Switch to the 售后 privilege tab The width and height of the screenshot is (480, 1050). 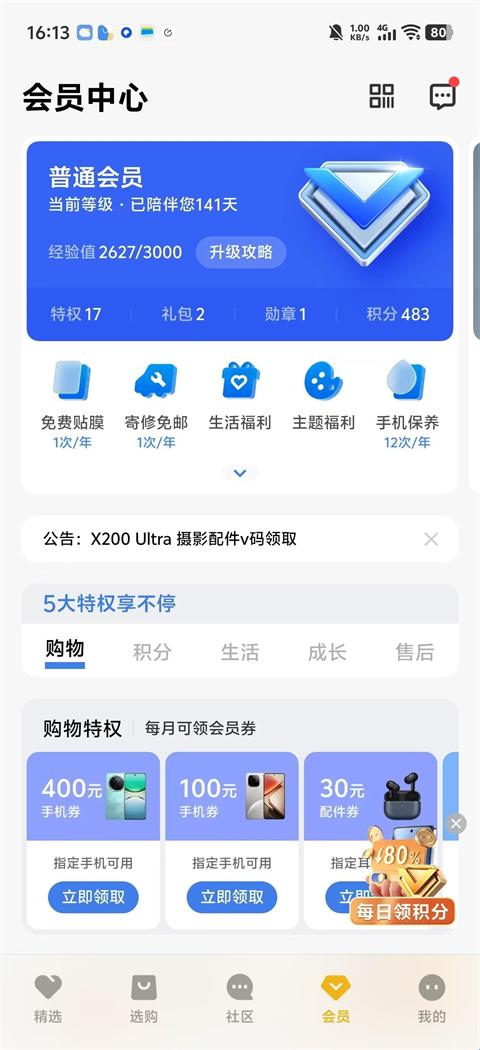click(x=415, y=652)
